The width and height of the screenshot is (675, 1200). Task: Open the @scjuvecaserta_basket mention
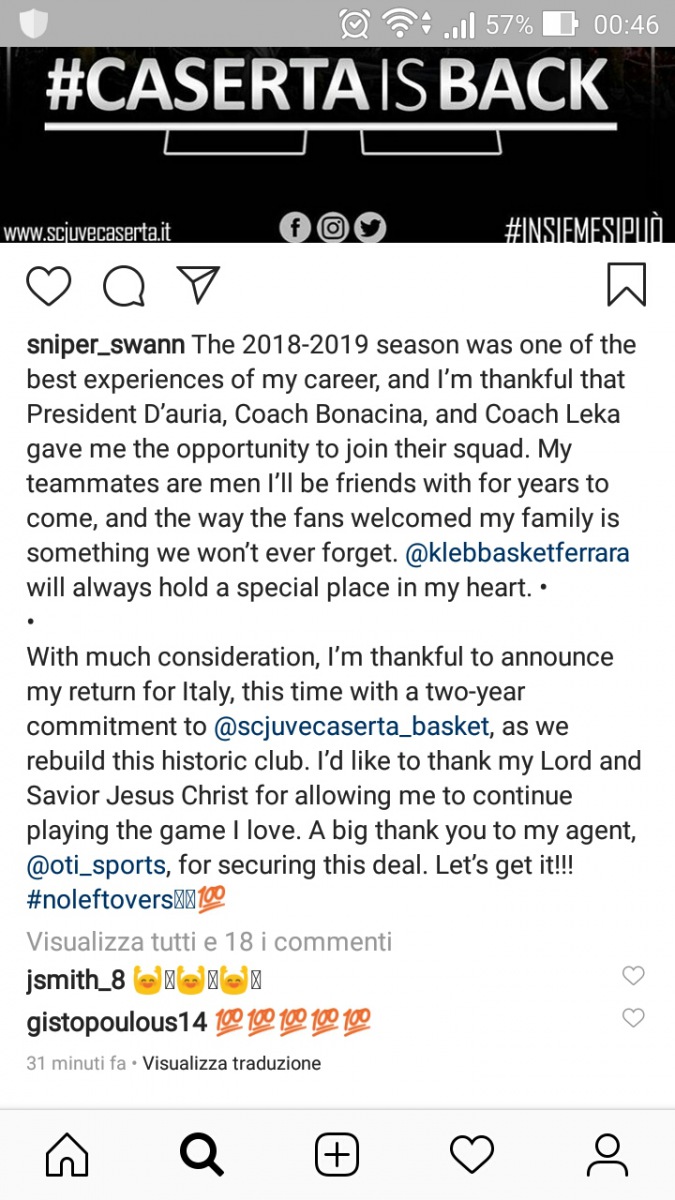coord(353,726)
